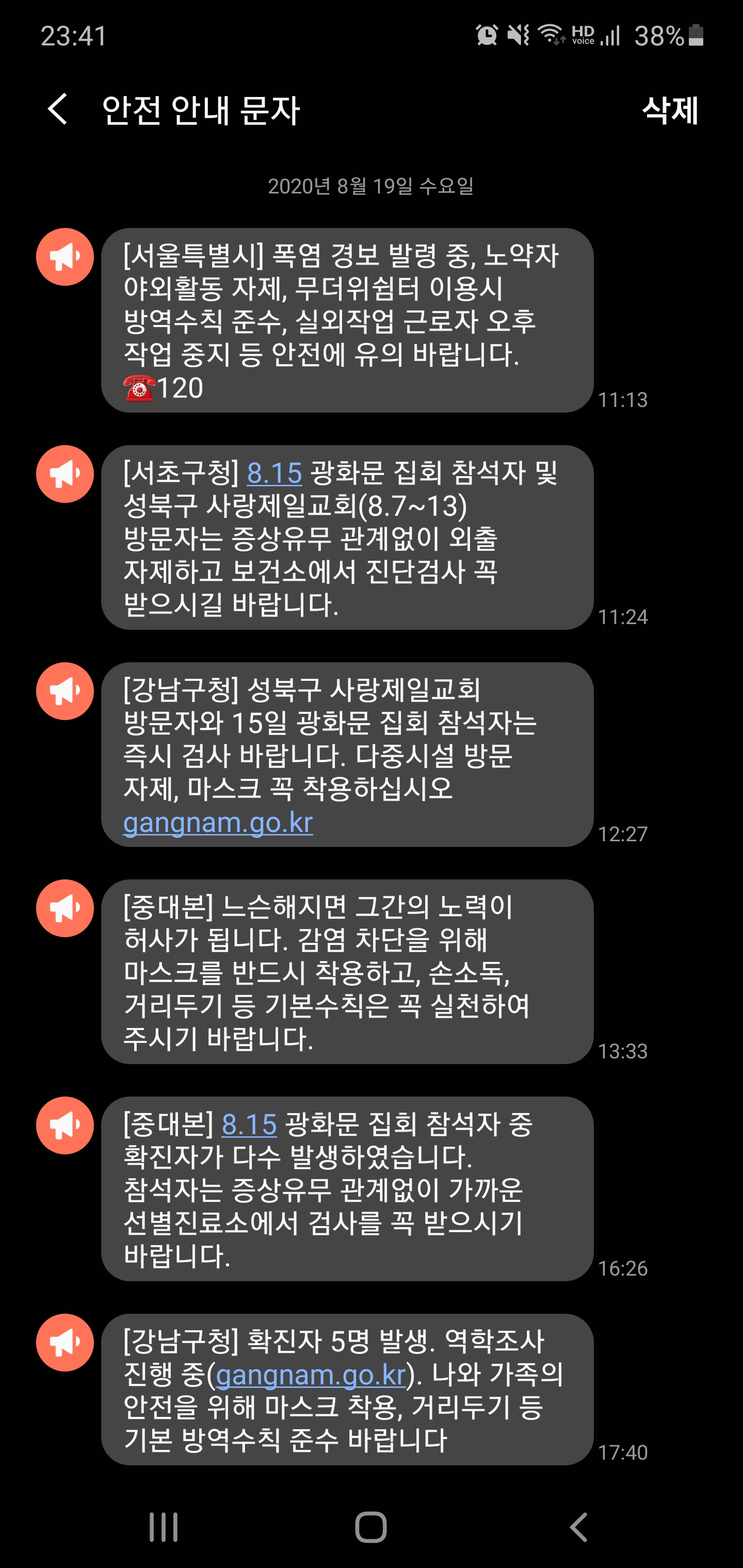Screen dimensions: 743x1568
Task: Tap the system back button
Action: [578, 1527]
